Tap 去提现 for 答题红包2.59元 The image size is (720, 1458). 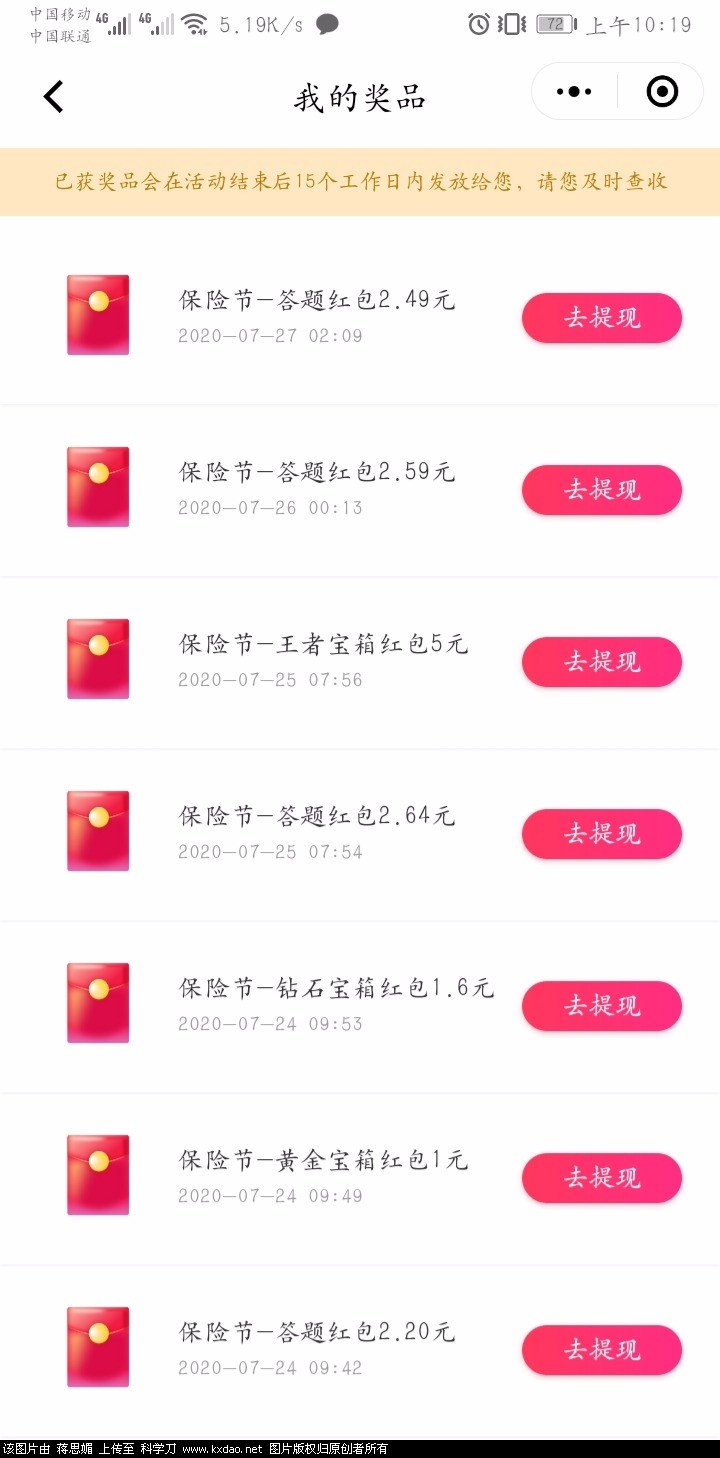point(601,489)
